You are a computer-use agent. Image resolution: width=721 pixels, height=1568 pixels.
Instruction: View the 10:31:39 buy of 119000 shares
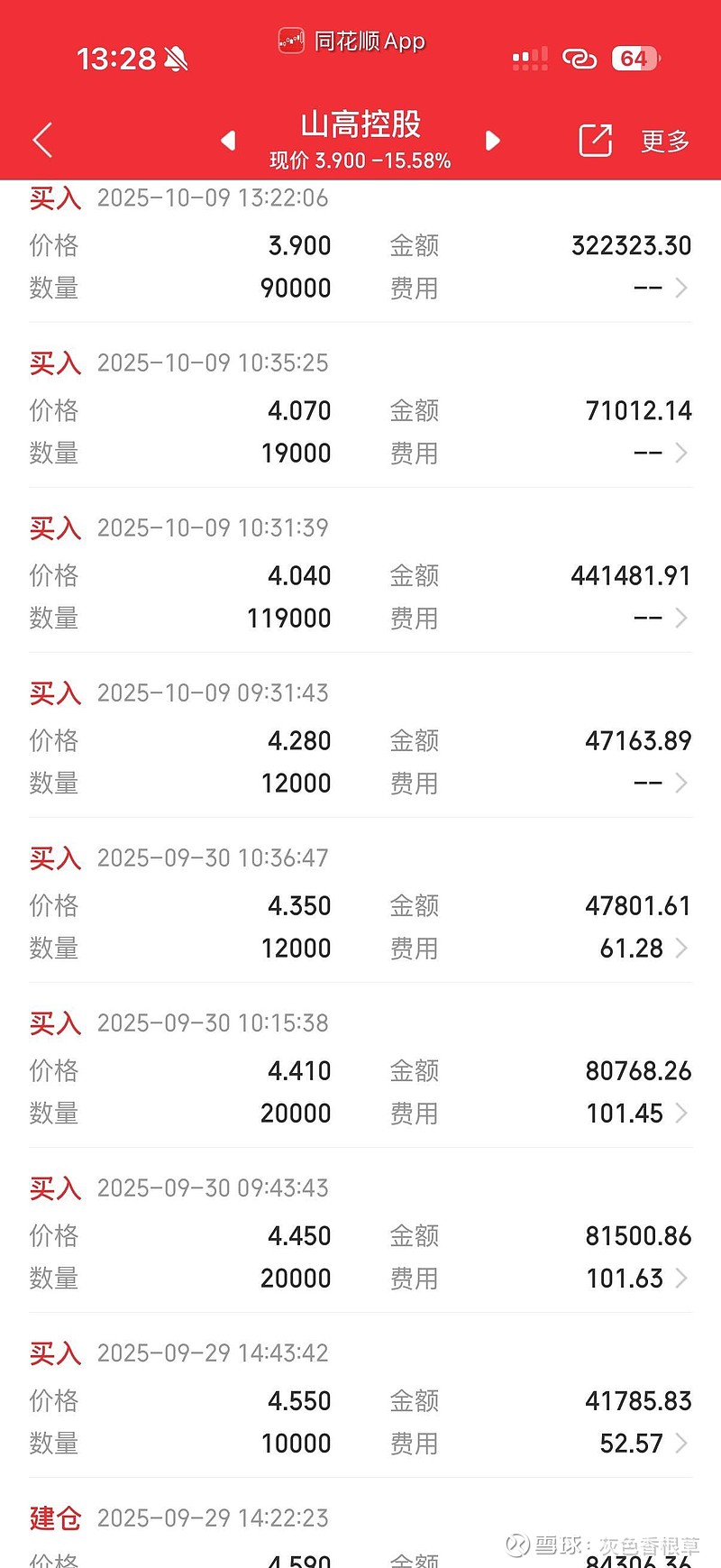point(680,618)
